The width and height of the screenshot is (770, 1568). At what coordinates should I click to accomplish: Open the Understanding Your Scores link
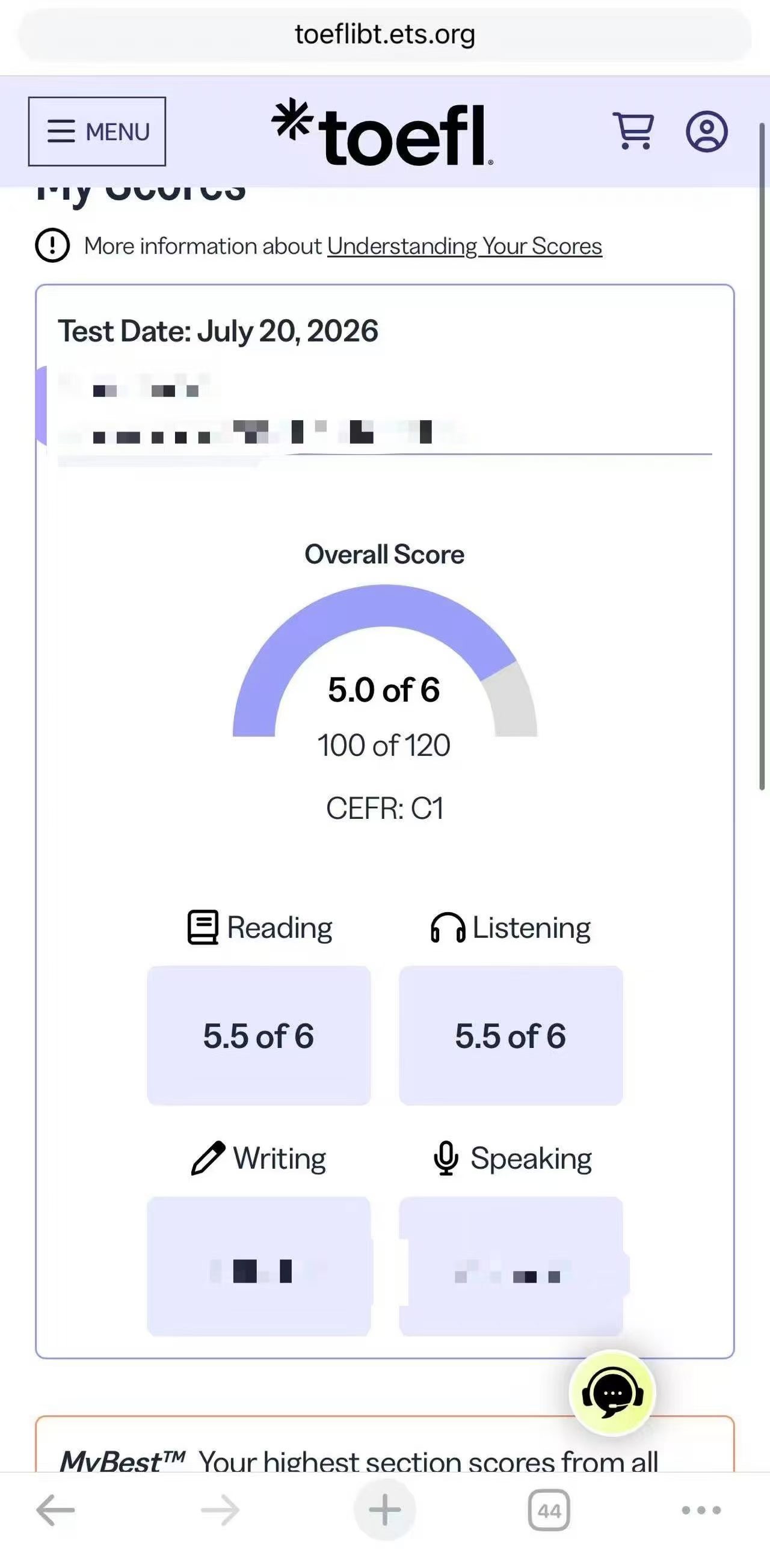[x=465, y=246]
